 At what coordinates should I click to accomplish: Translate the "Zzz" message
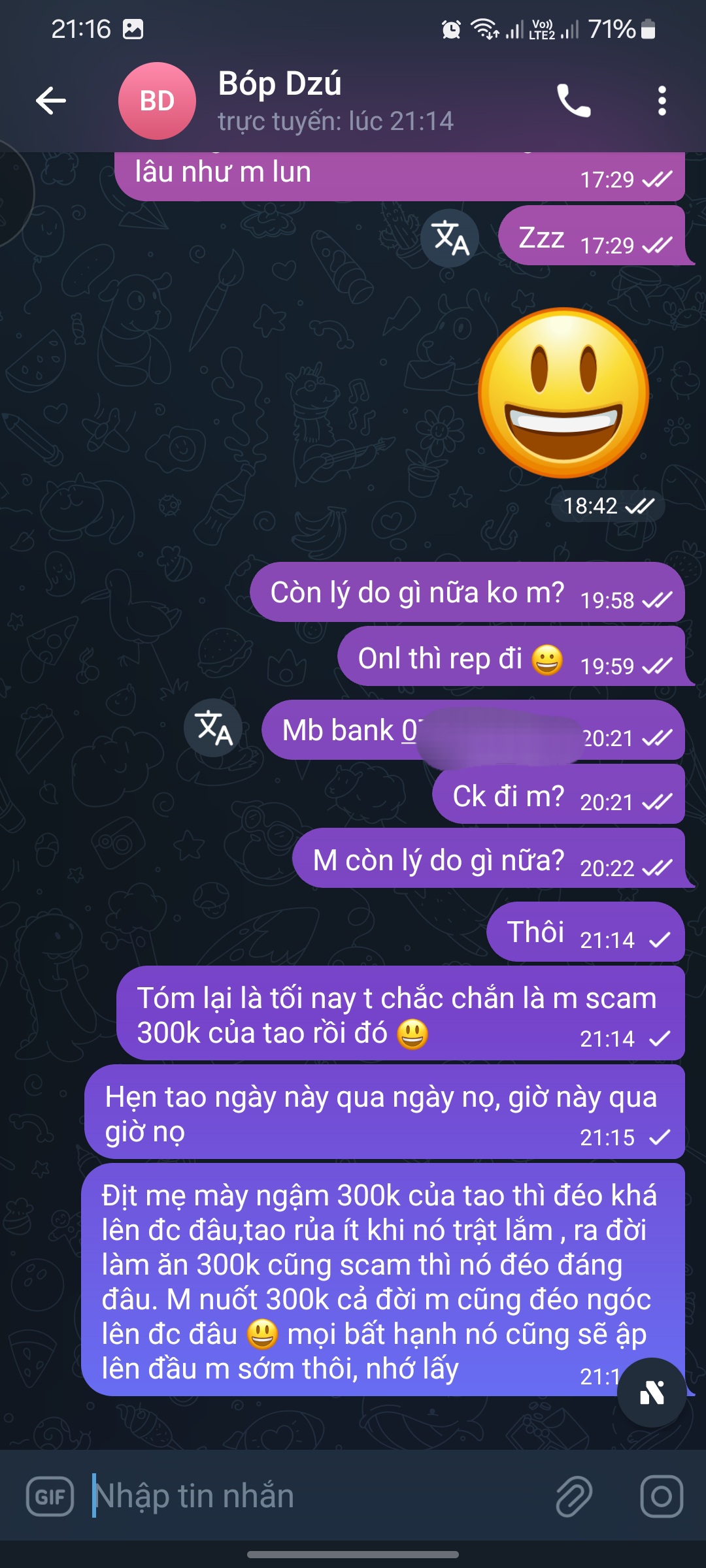450,238
